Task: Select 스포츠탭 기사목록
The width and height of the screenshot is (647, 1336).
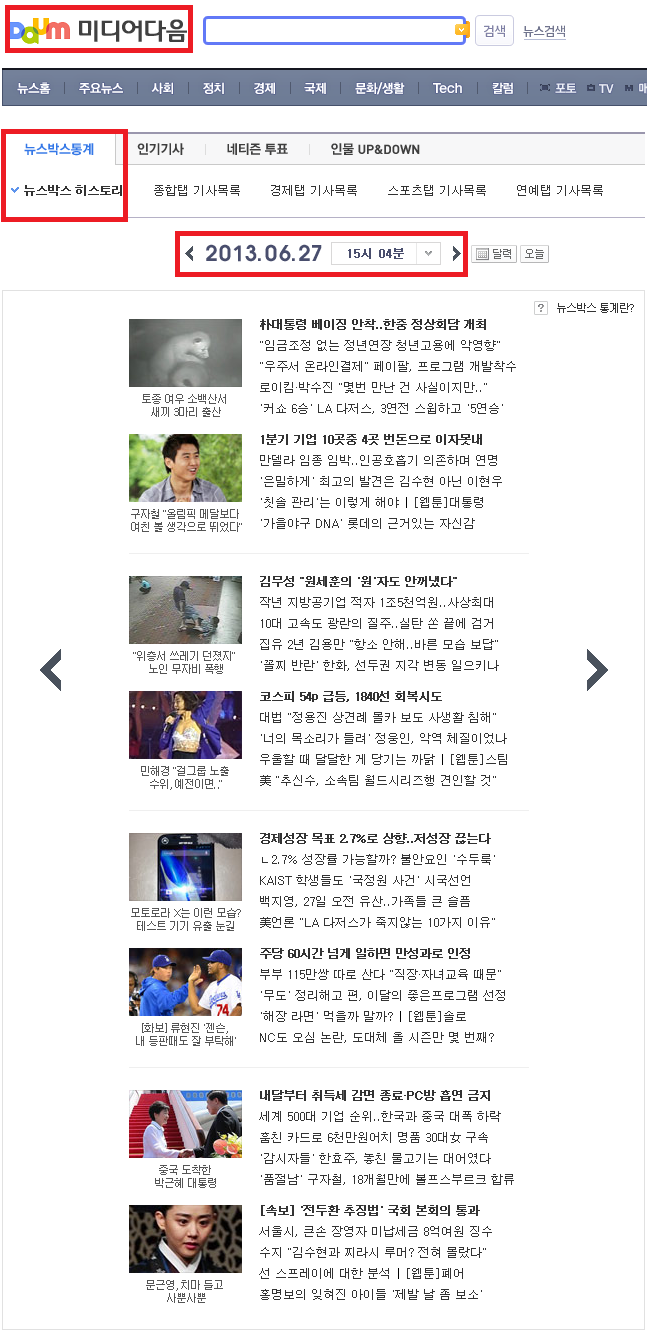Action: click(x=437, y=190)
